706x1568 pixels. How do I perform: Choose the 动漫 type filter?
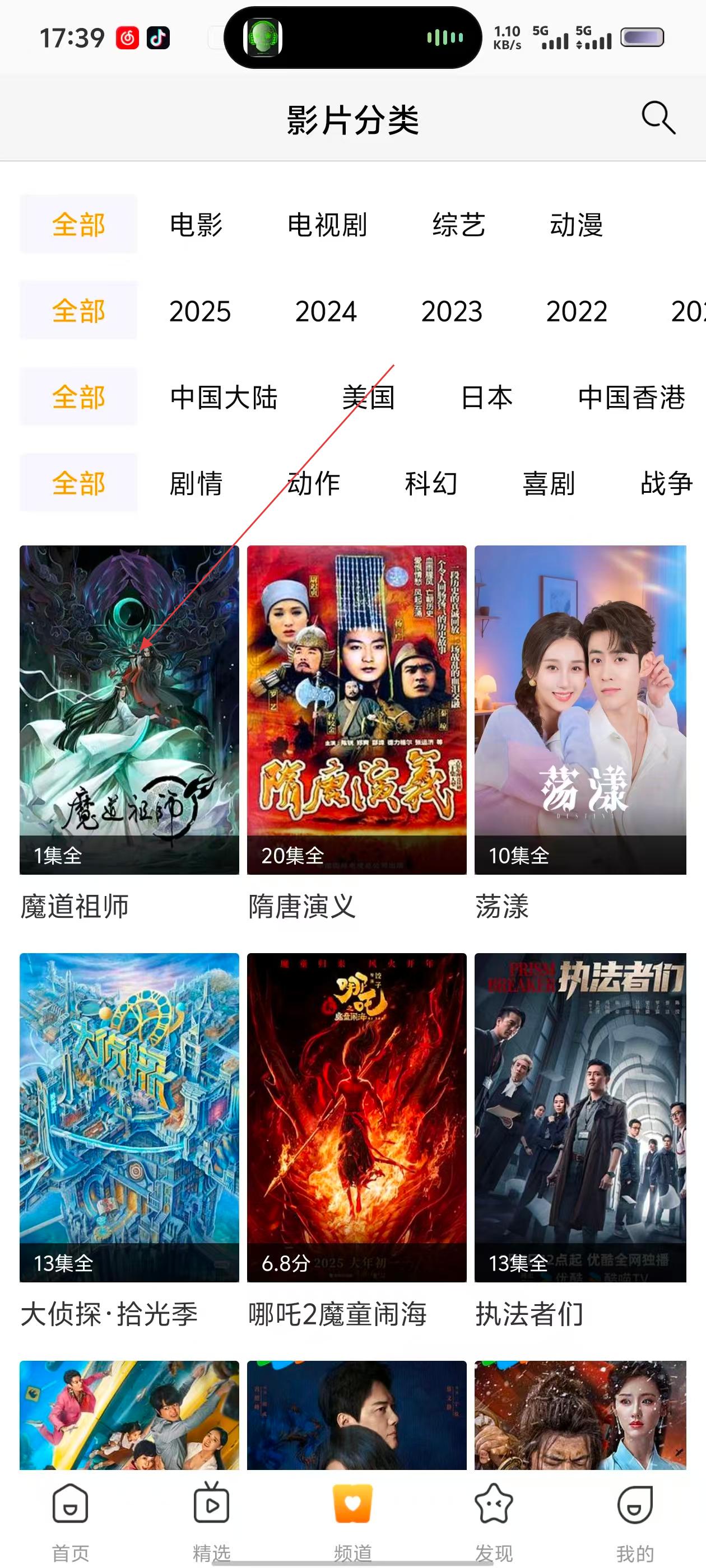[576, 225]
